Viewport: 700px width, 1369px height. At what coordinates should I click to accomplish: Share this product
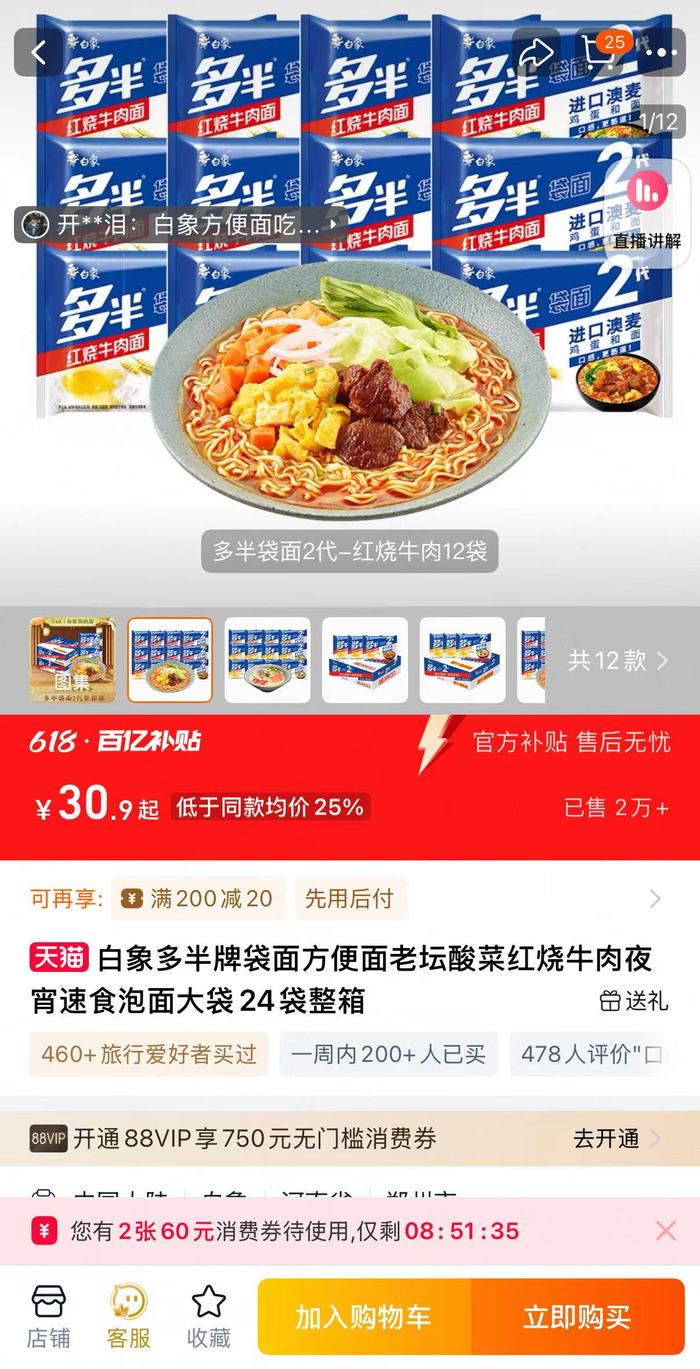click(x=538, y=53)
